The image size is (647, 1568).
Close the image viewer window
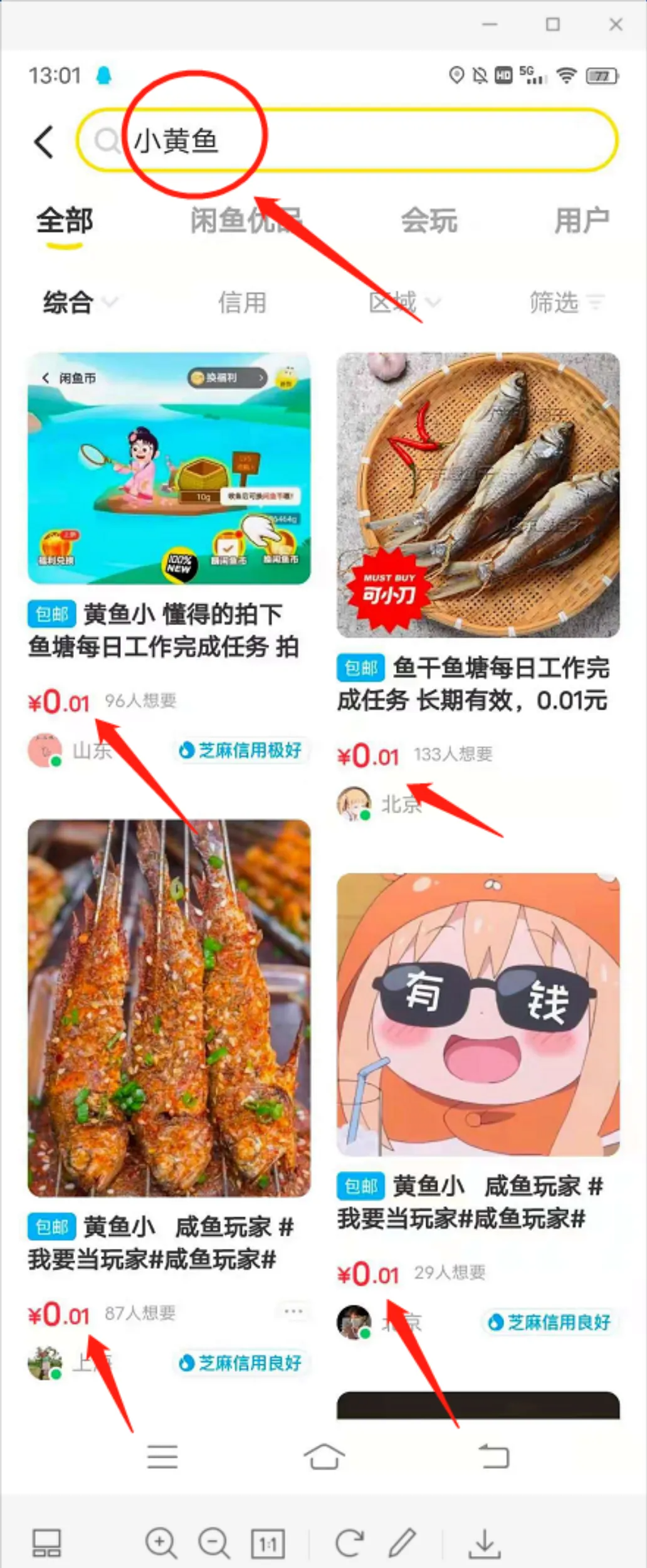[616, 24]
